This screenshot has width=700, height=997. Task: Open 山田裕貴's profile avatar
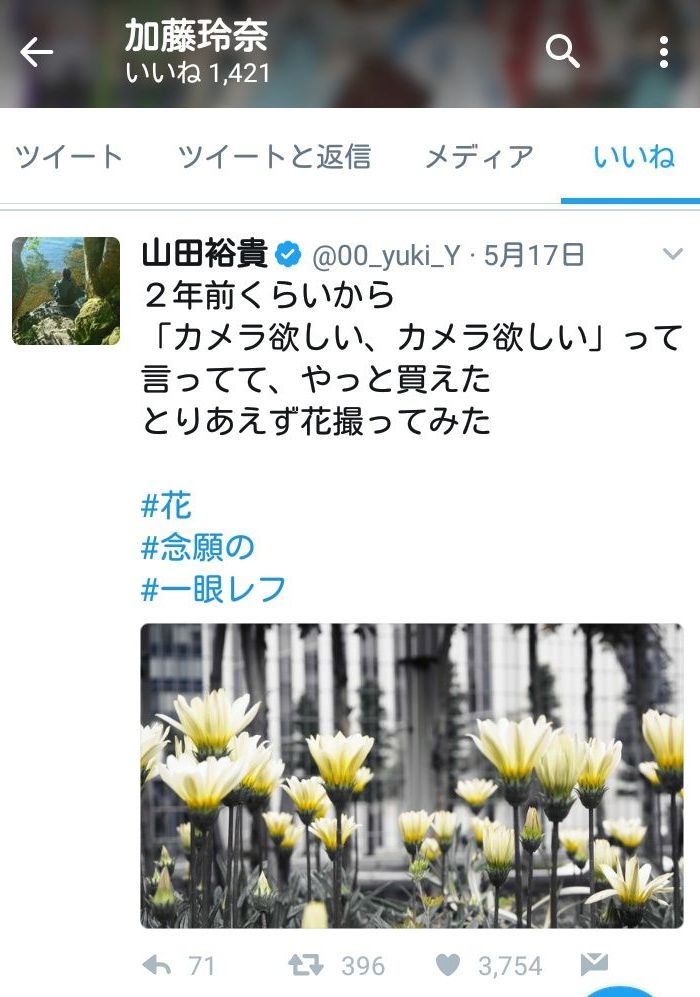coord(66,291)
